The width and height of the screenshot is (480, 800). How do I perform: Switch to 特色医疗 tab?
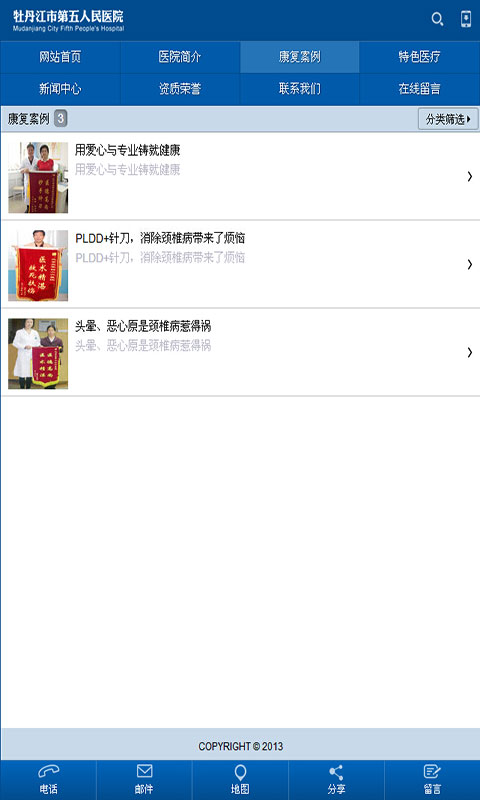click(x=420, y=57)
